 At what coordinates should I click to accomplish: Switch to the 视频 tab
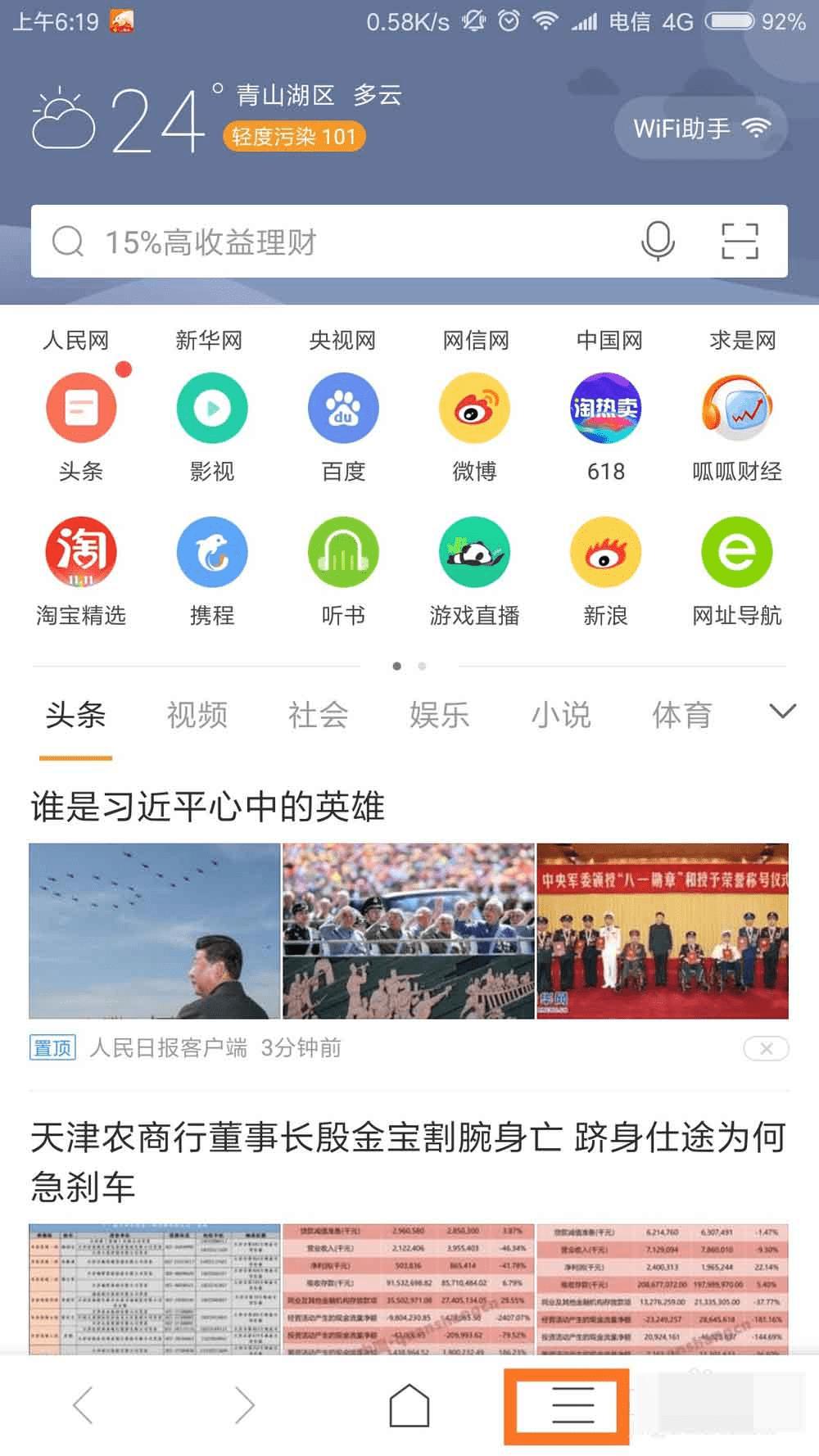pos(197,715)
